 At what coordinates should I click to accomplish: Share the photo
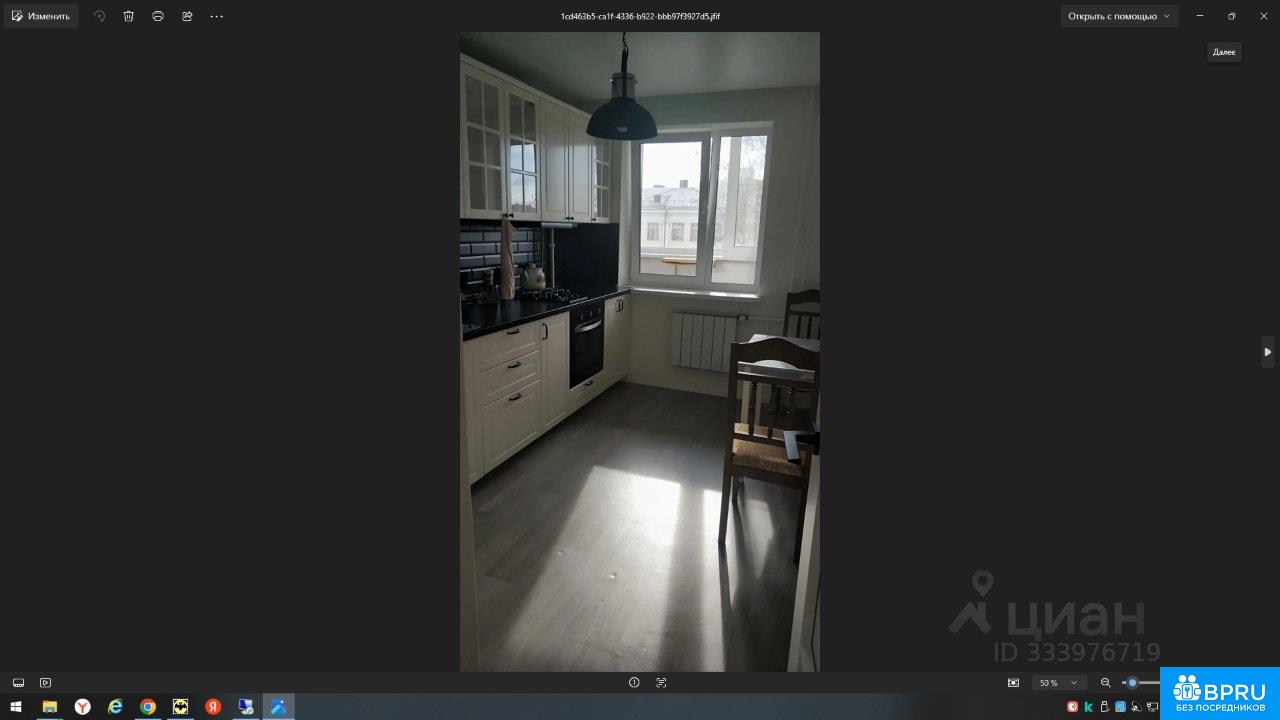pos(187,16)
